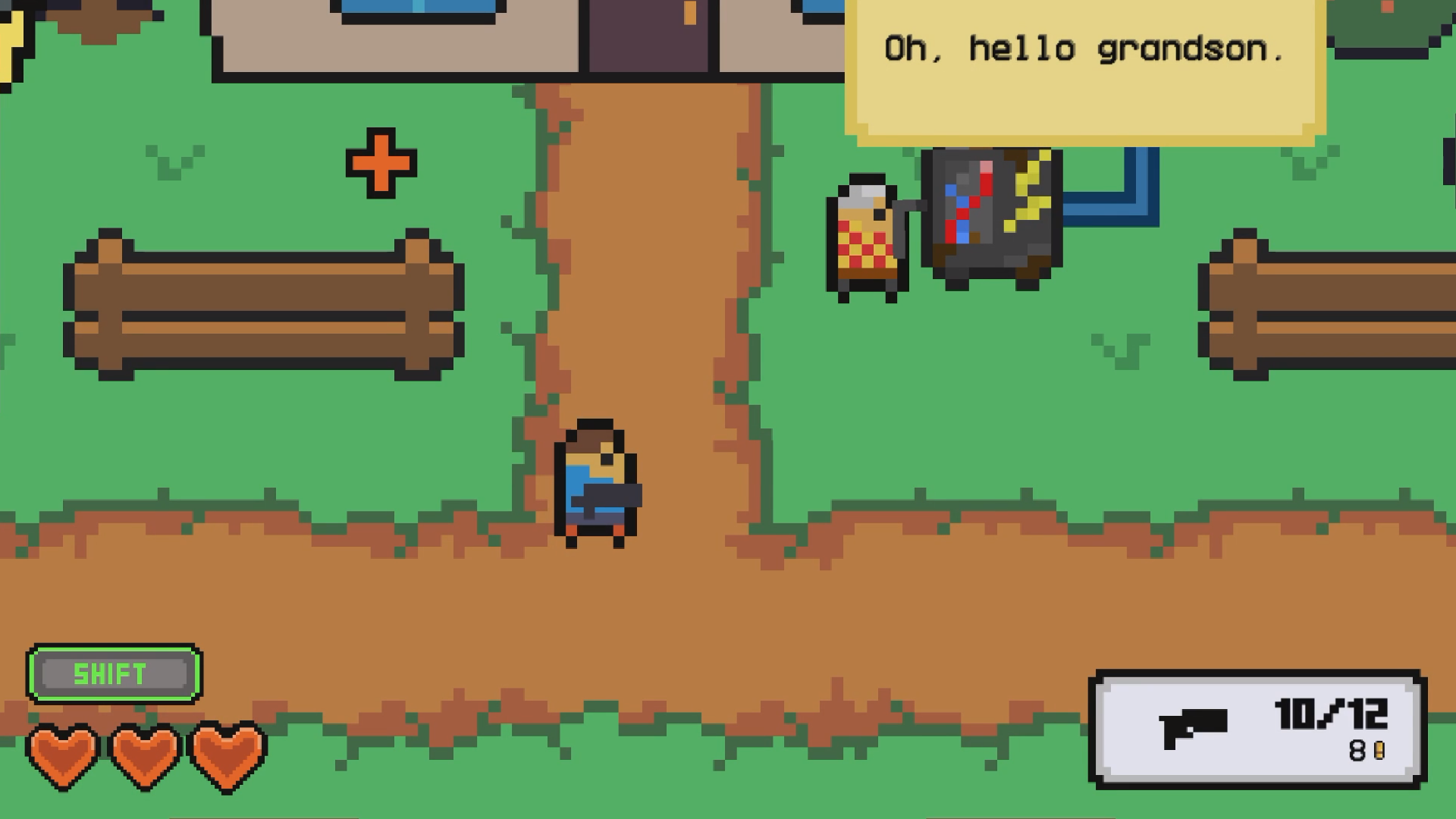Screen dimensions: 1456x819
Task: Tap the SHIFT dash button
Action: pyautogui.click(x=114, y=673)
